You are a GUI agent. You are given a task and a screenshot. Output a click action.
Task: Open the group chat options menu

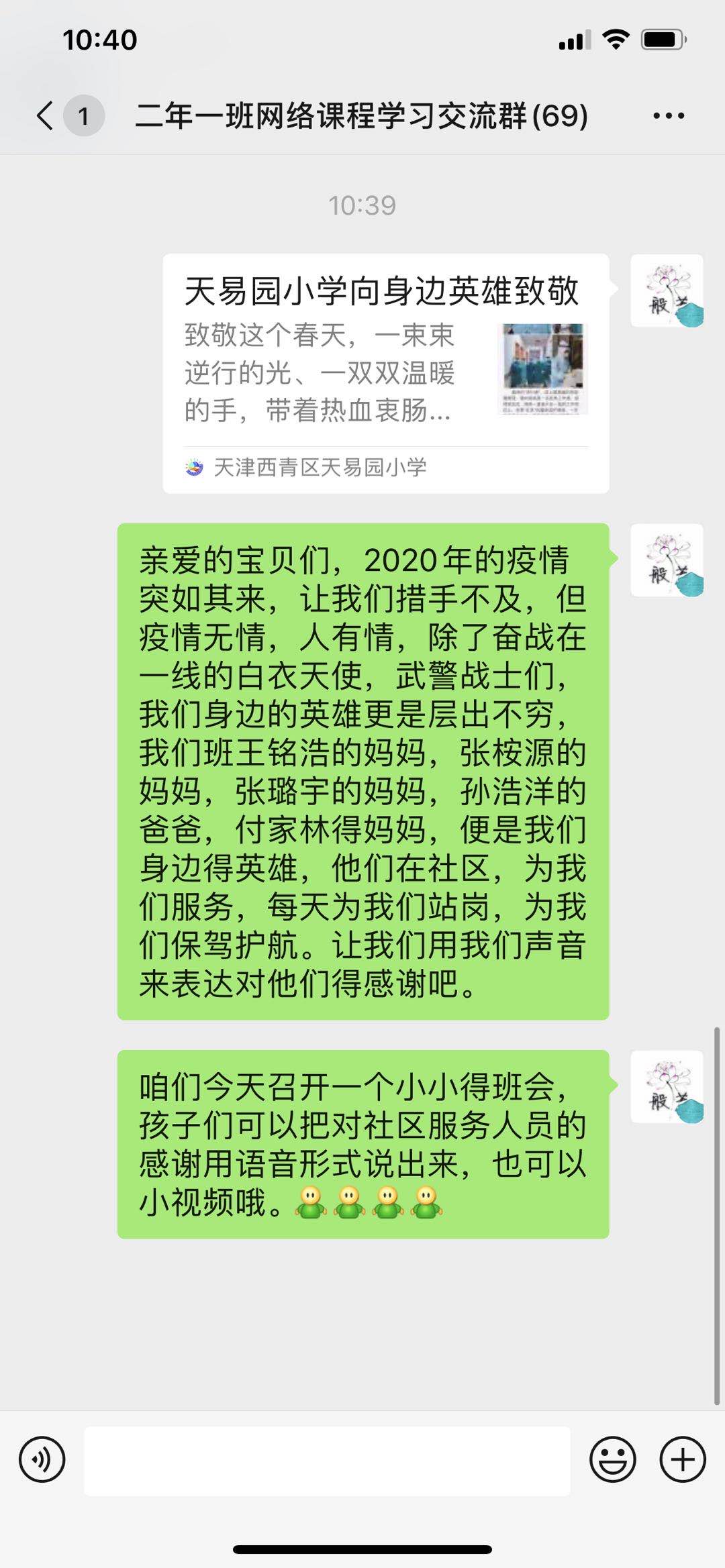click(669, 115)
